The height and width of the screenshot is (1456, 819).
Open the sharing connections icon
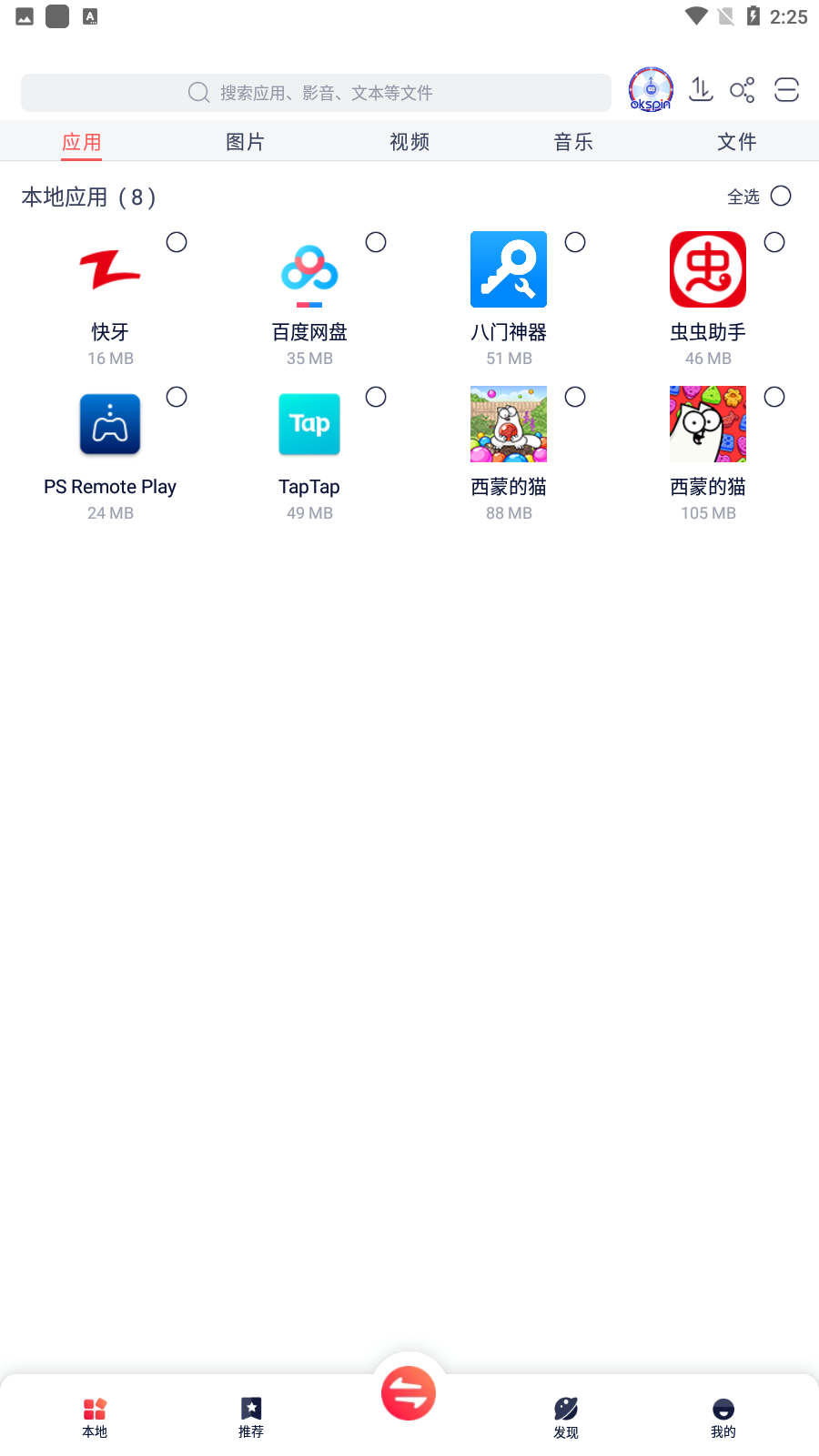tap(743, 90)
